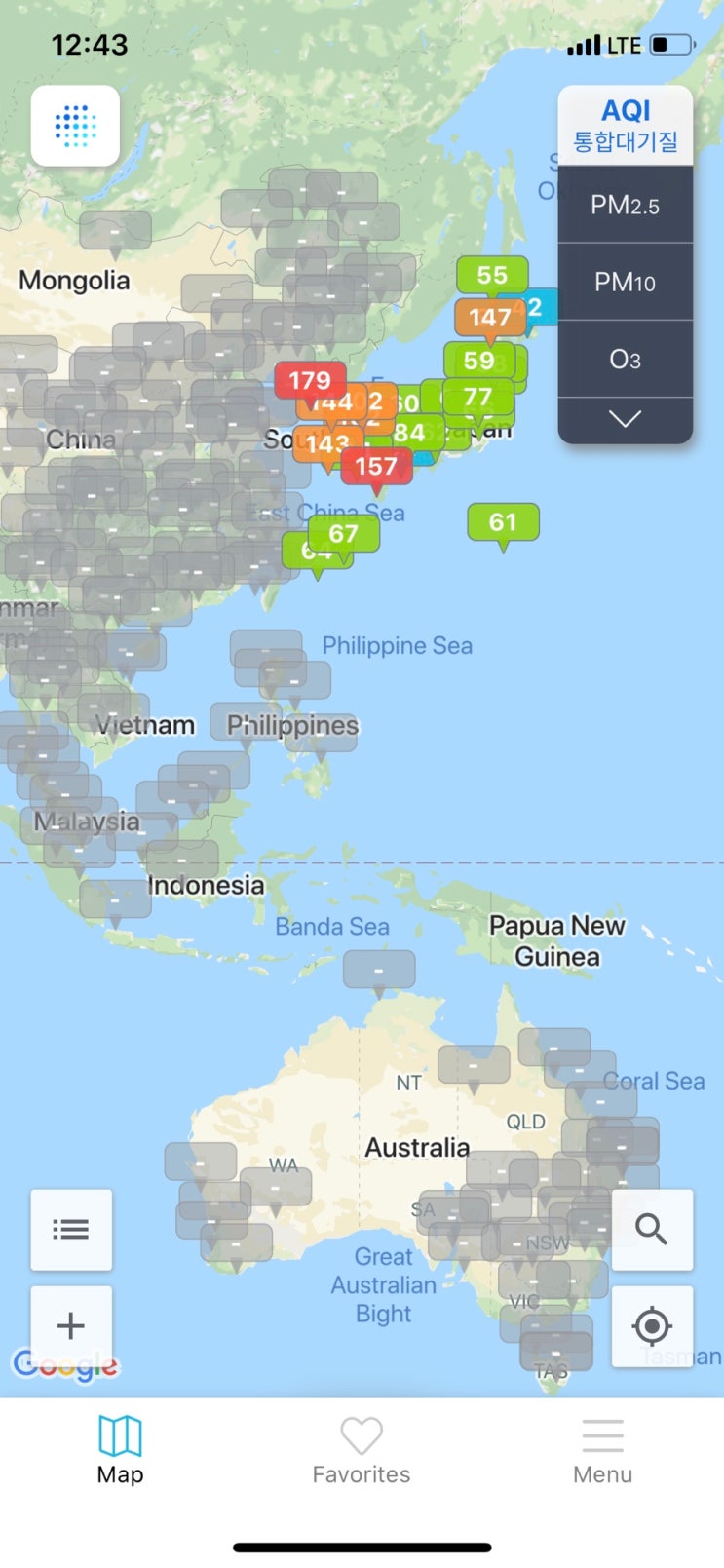Switch to the Favorites tab
Screen dimensions: 724x1568
click(x=362, y=1451)
